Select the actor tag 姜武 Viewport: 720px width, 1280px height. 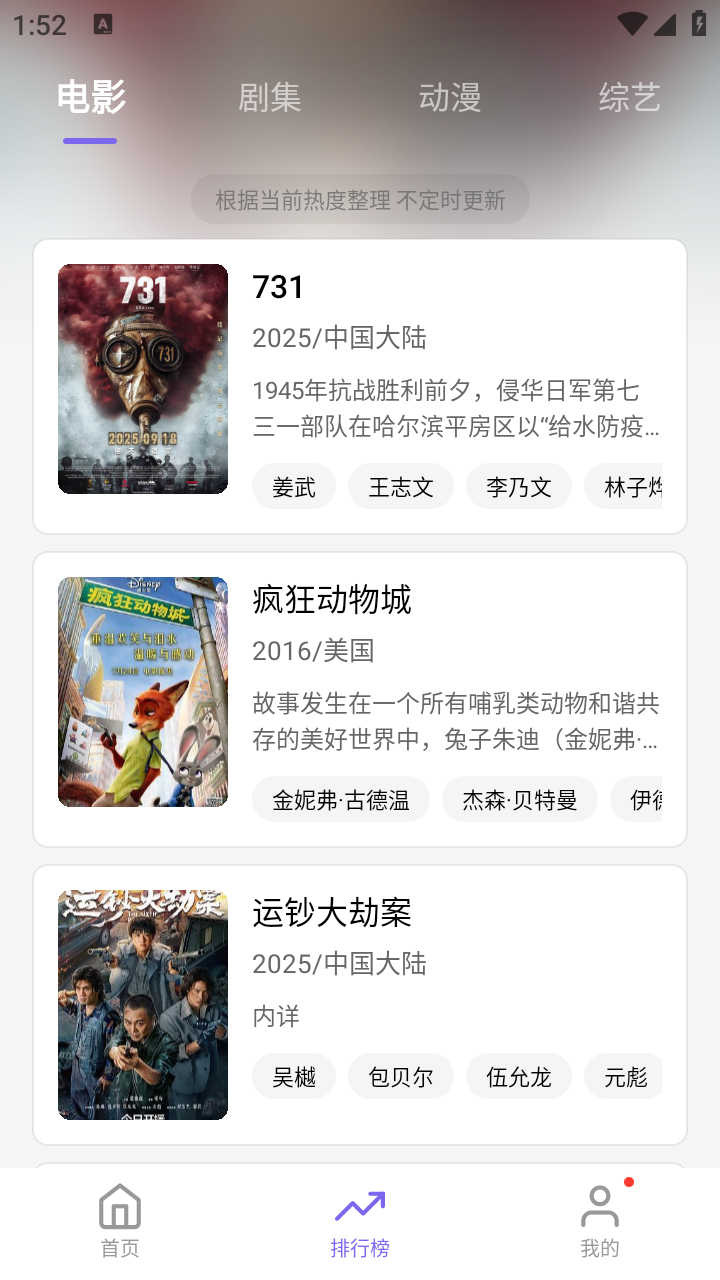click(294, 486)
